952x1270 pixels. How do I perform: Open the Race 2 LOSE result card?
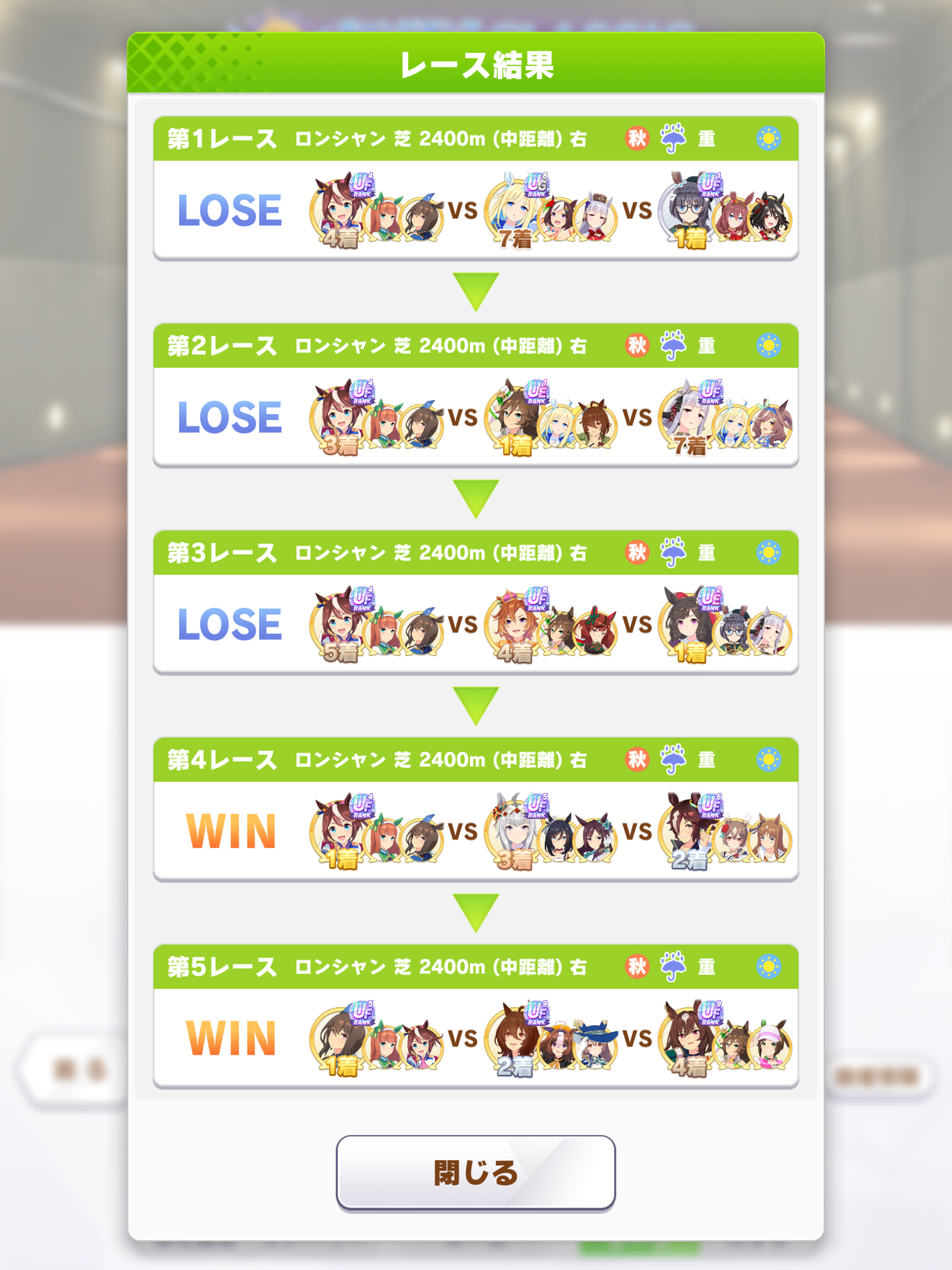(x=475, y=416)
